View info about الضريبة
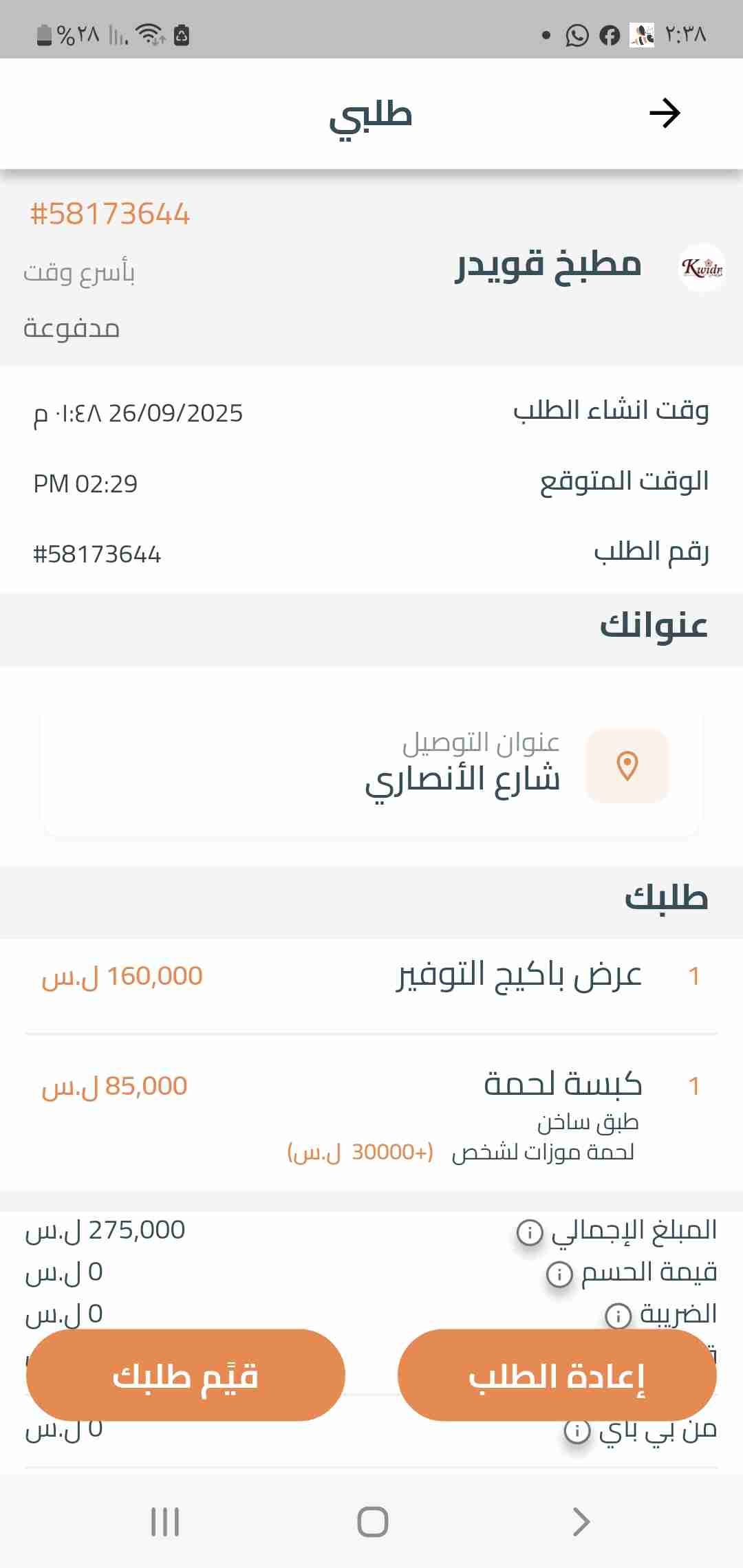743x1568 pixels. point(618,1316)
